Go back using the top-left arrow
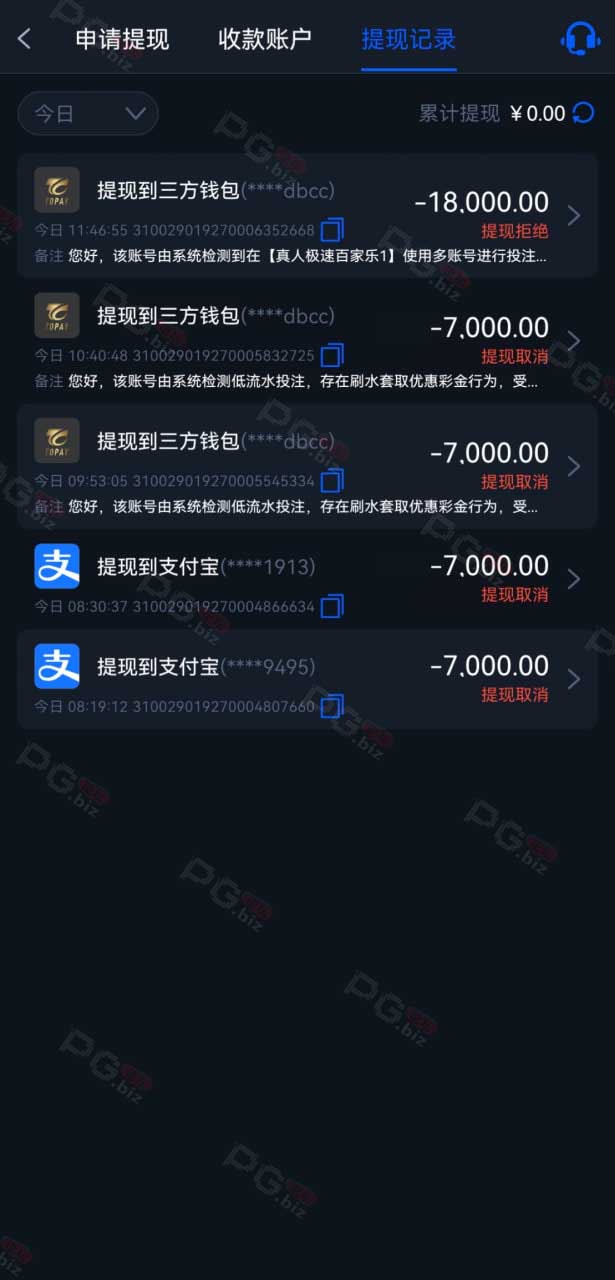Image resolution: width=615 pixels, height=1280 pixels. coord(25,39)
